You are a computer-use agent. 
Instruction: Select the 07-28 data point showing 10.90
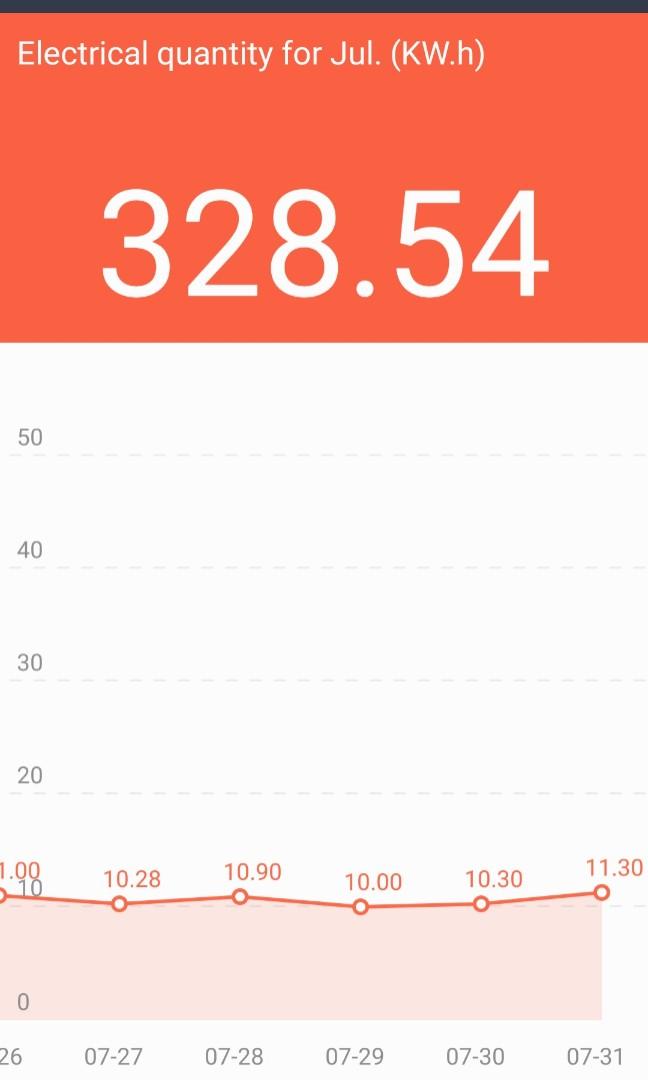[x=240, y=896]
